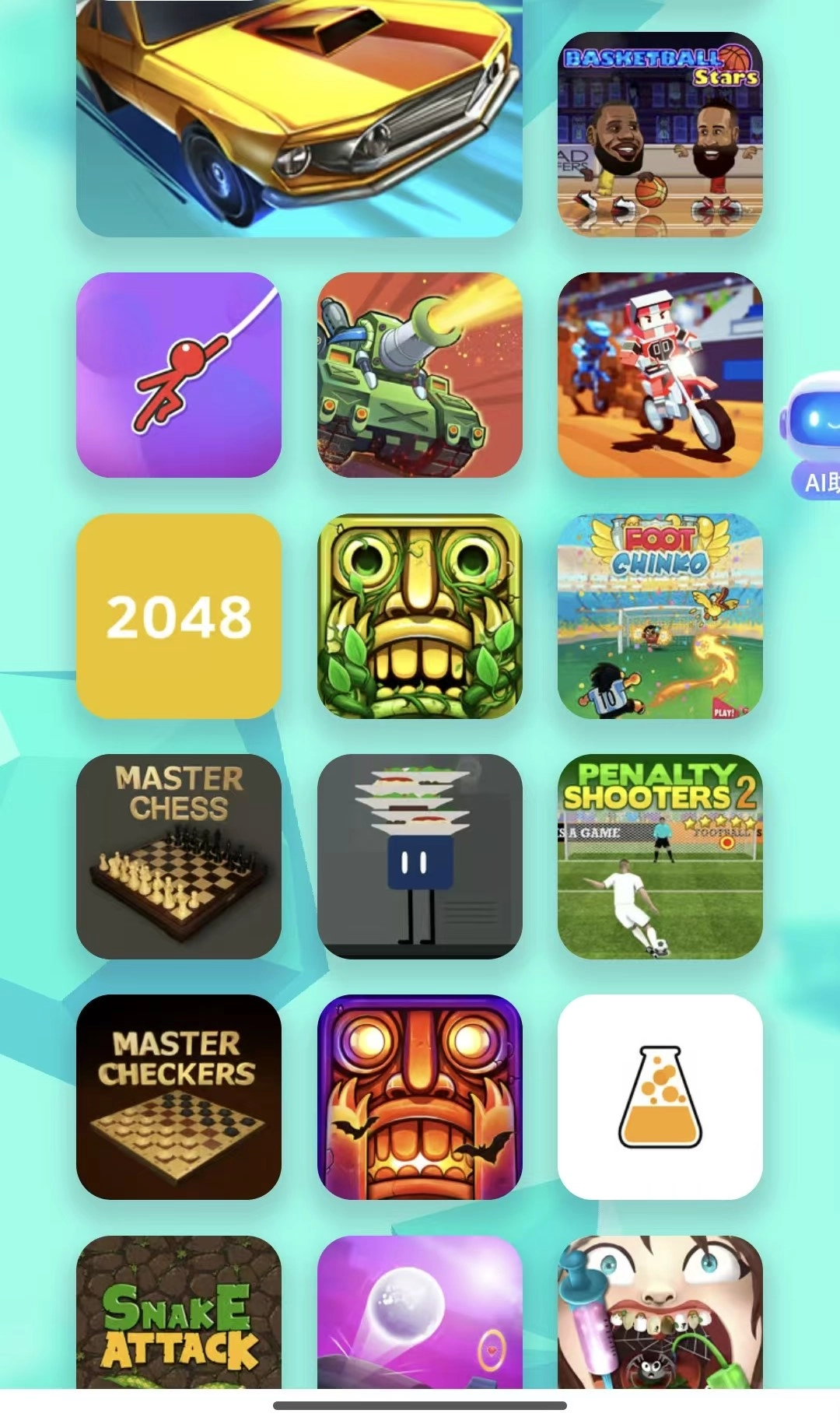This screenshot has height=1424, width=840.
Task: Play Penalty Shooters 2
Action: [x=660, y=856]
